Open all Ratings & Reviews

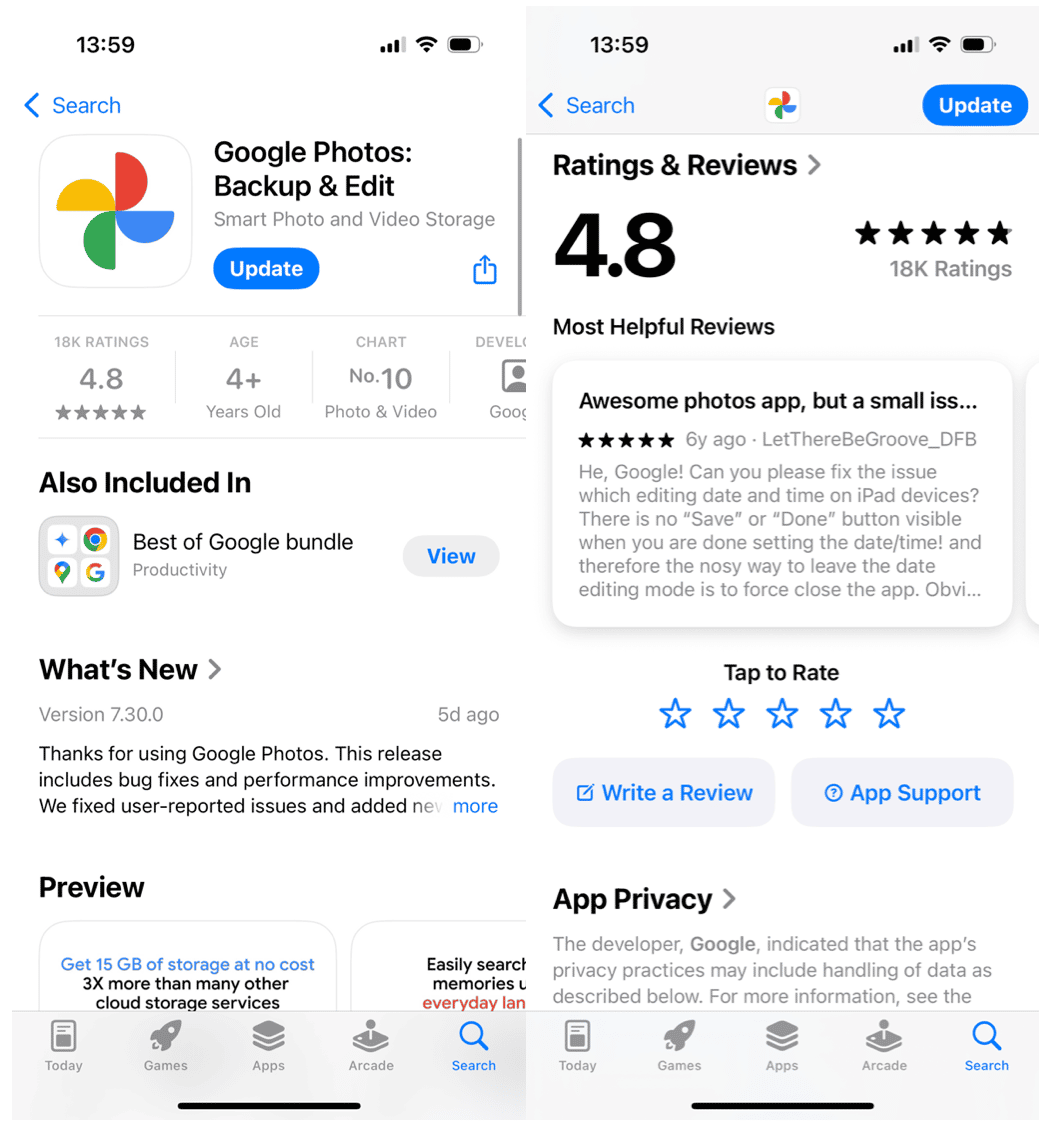pyautogui.click(x=686, y=165)
